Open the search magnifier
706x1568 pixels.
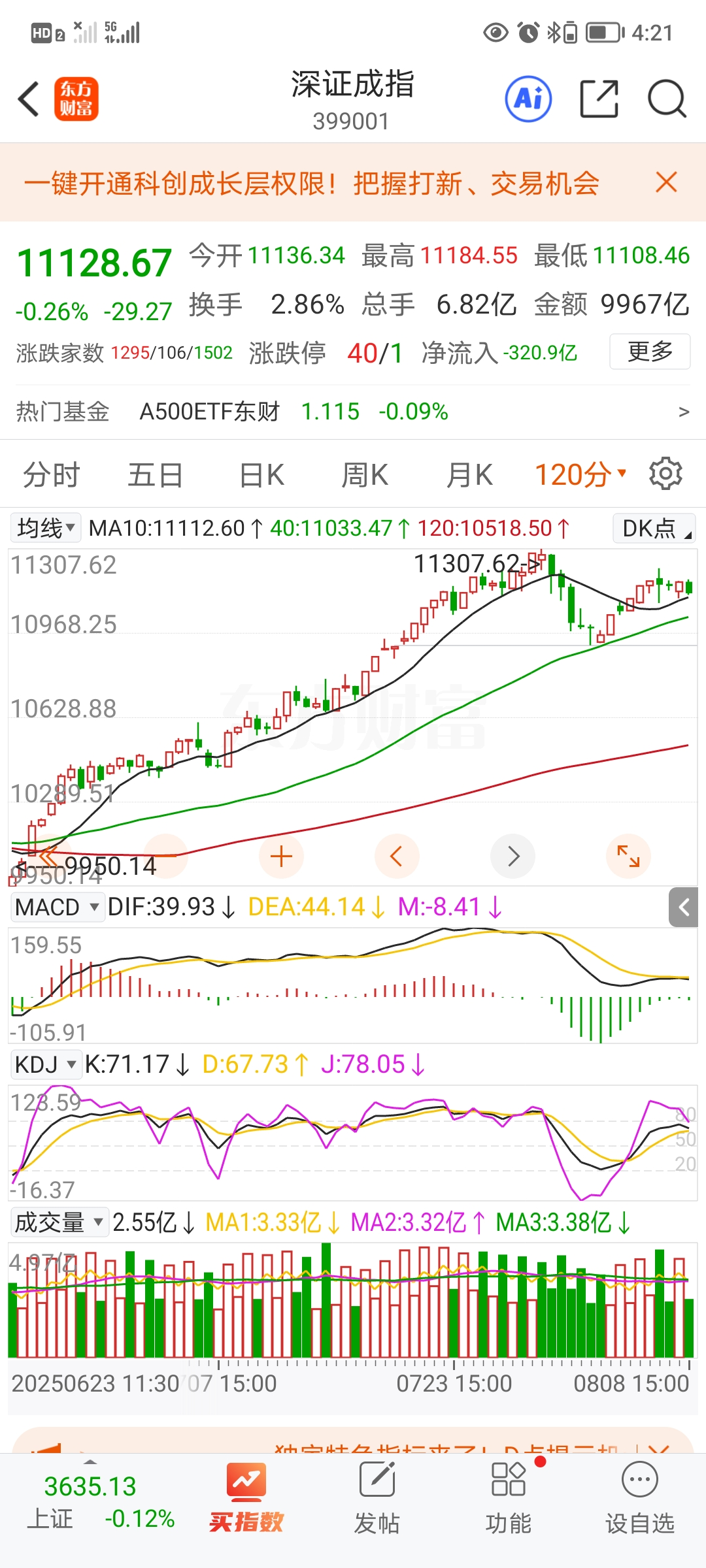tap(666, 99)
